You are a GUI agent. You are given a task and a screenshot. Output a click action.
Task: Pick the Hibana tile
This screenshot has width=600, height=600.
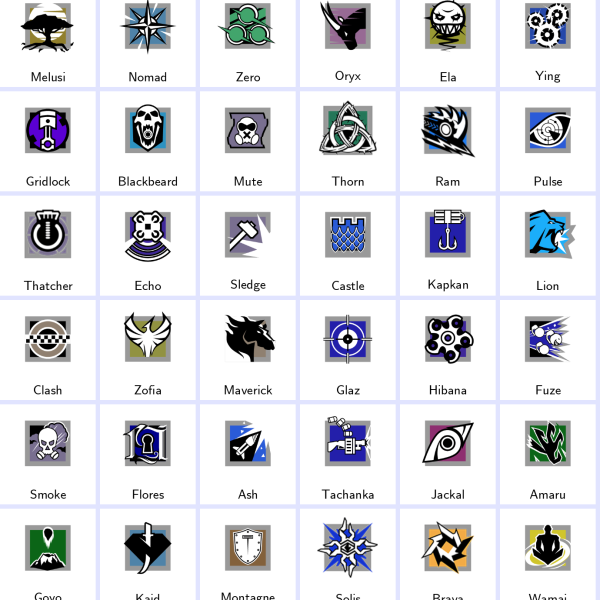tap(448, 348)
